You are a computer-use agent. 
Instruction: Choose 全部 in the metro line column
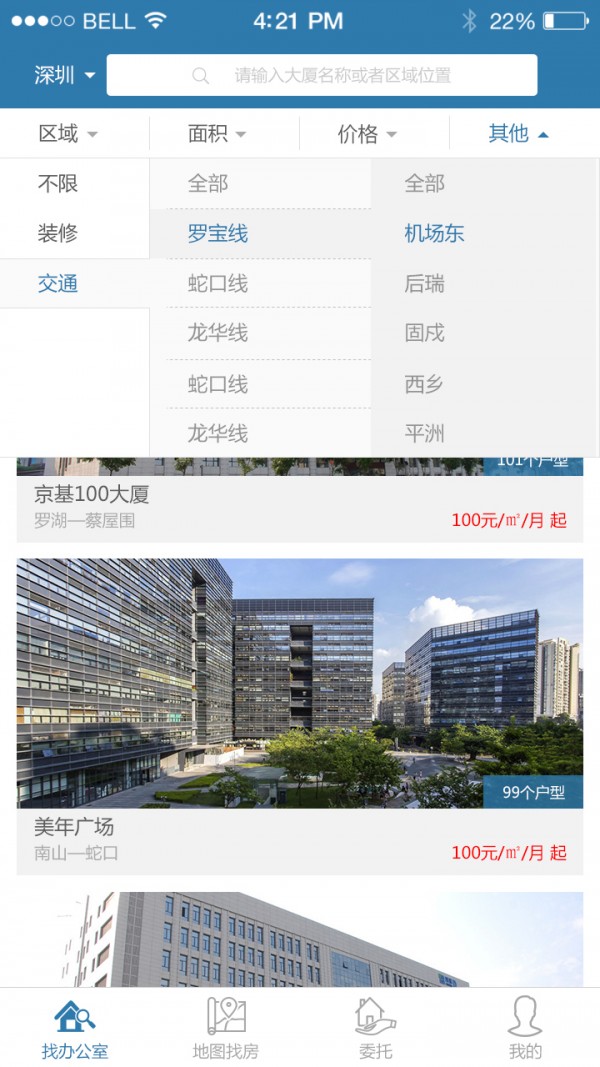208,184
